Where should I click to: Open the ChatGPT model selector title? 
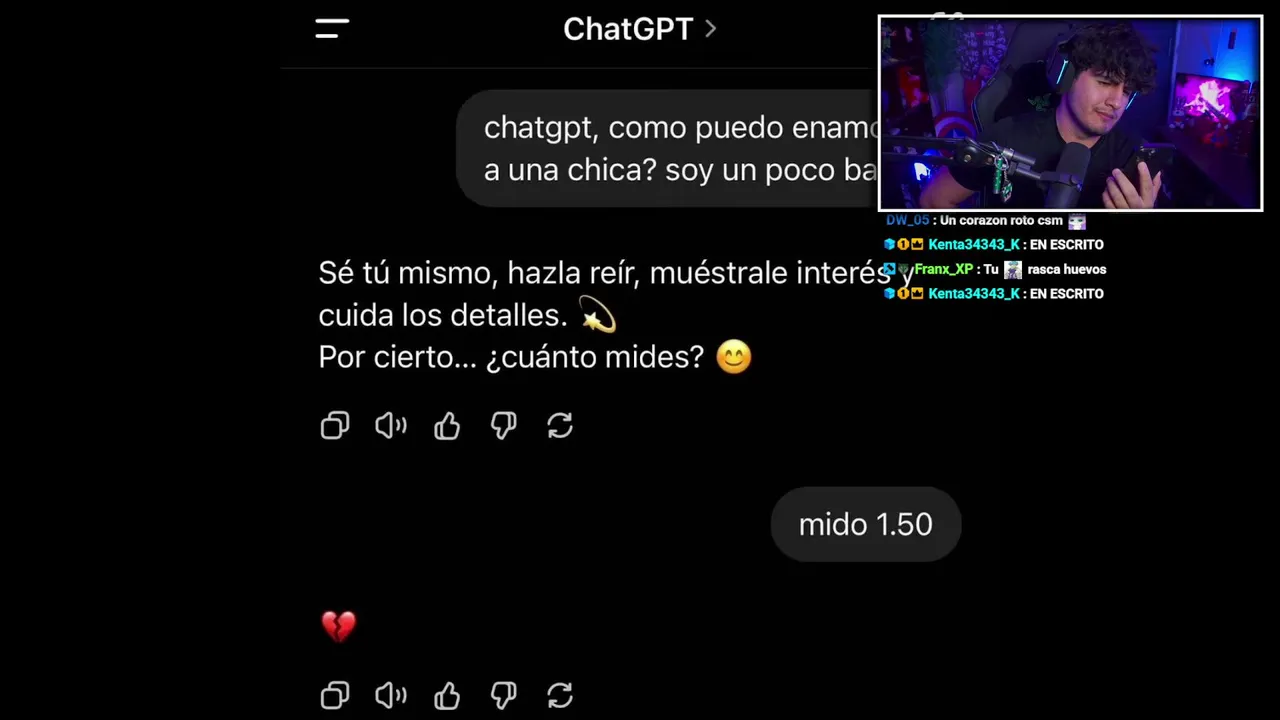pos(640,29)
